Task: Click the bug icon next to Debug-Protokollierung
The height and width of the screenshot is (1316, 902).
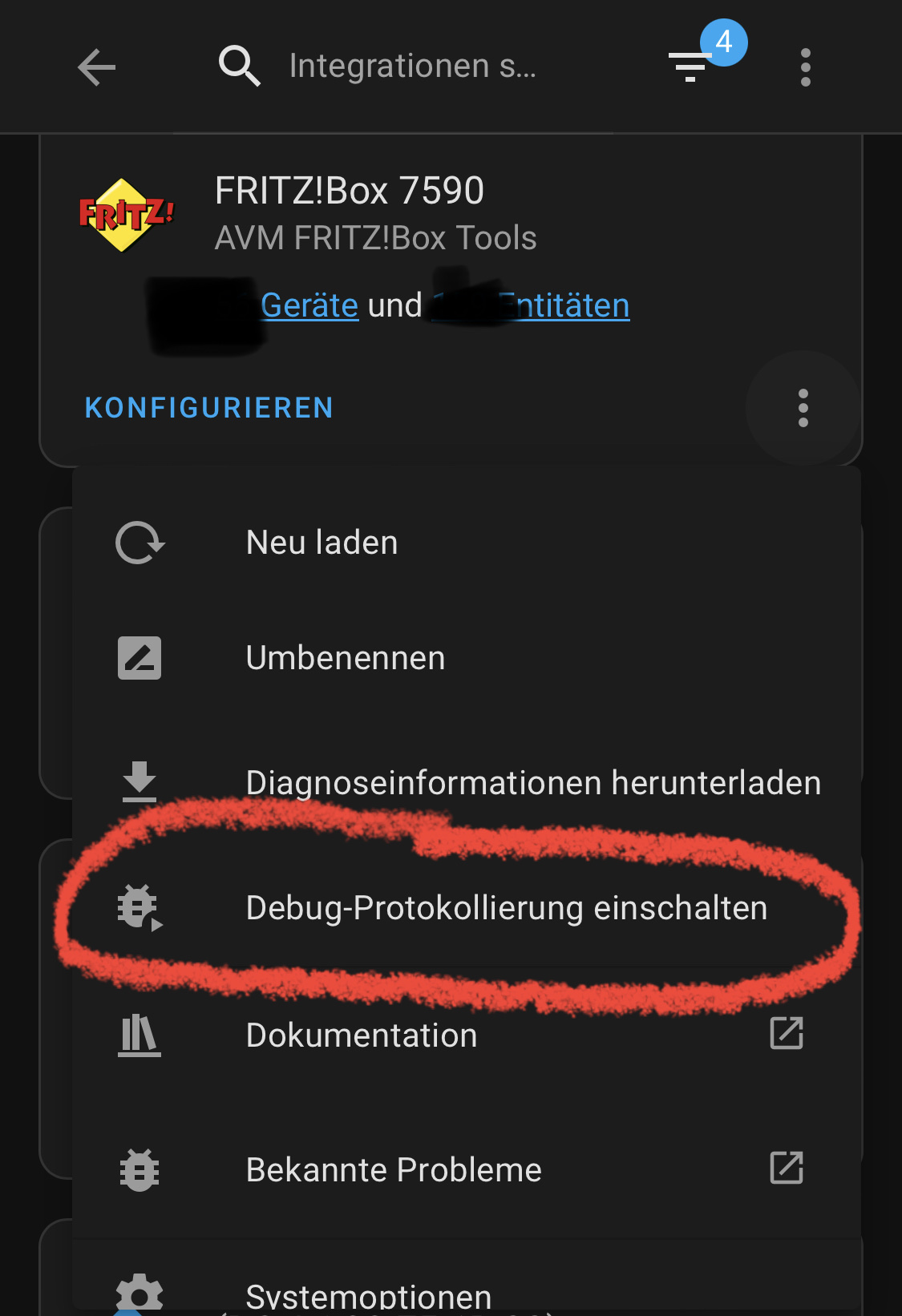Action: tap(140, 908)
